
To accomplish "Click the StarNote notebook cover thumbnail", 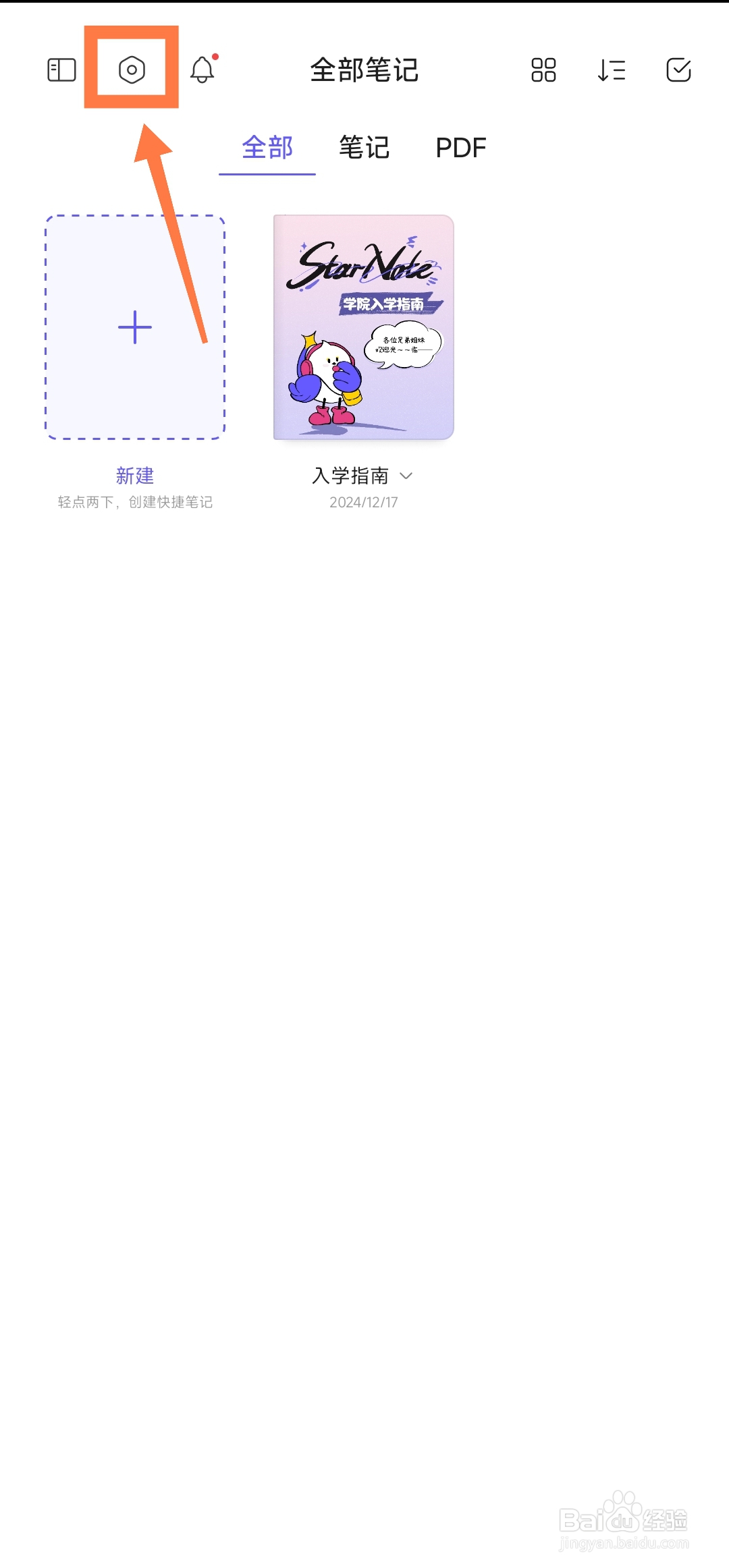I will pyautogui.click(x=364, y=329).
